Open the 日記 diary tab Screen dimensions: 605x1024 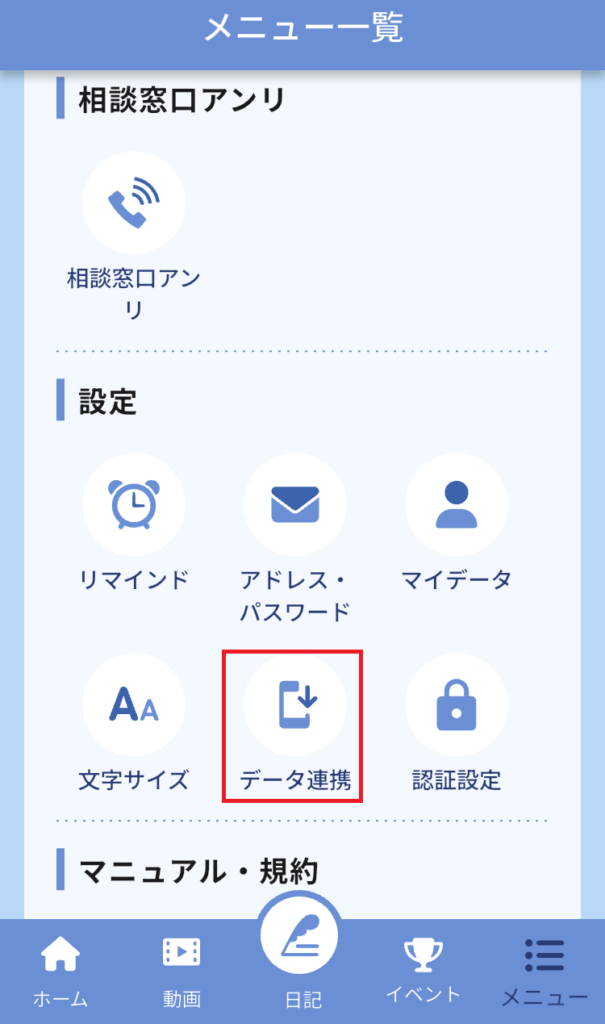299,950
